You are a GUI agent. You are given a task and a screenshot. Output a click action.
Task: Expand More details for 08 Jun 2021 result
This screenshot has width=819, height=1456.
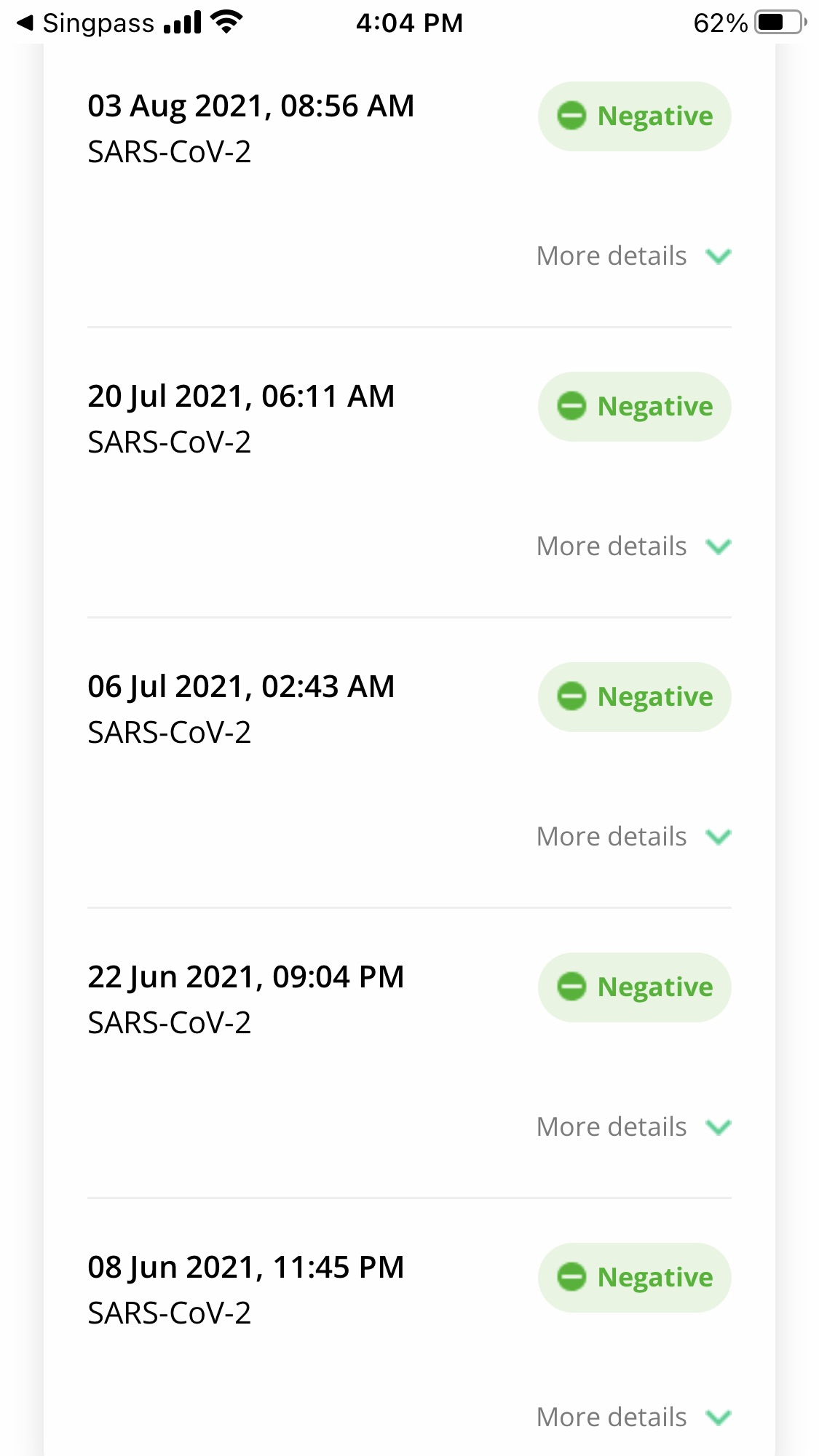[x=633, y=1417]
